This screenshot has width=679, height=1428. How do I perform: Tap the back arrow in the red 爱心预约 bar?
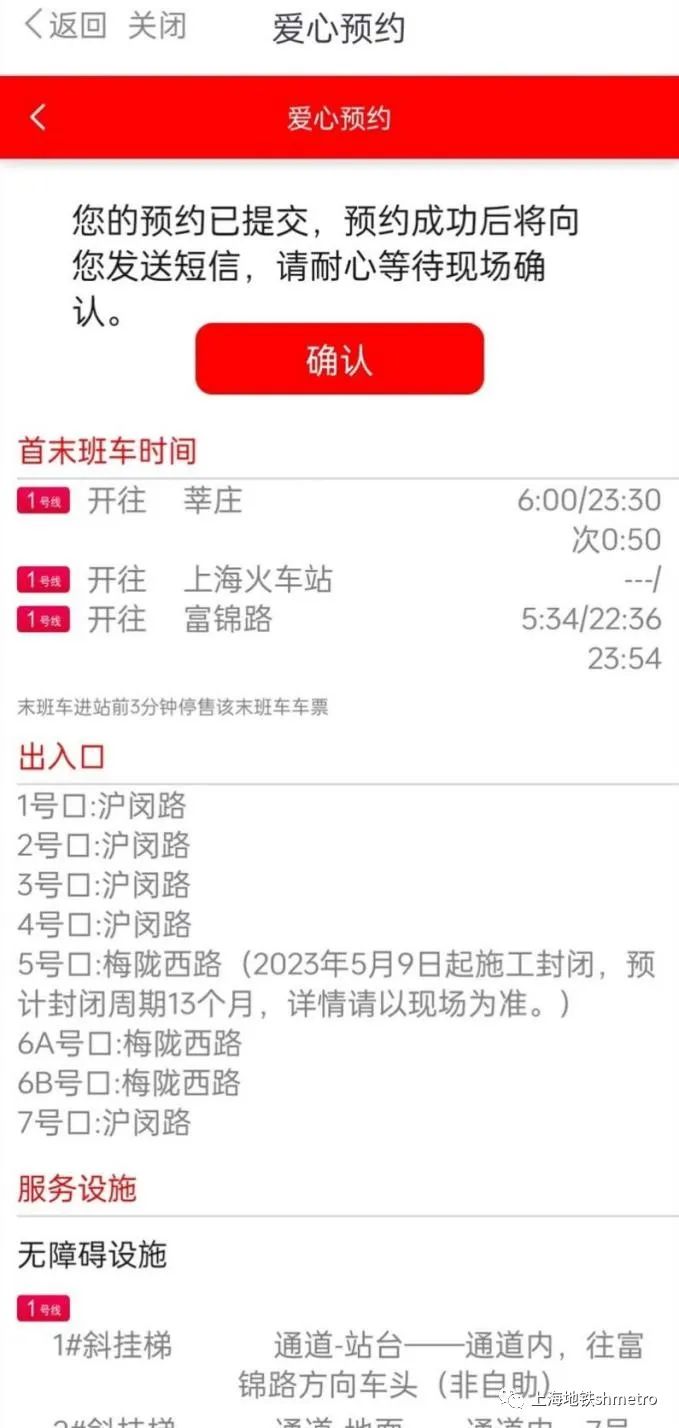tap(38, 118)
